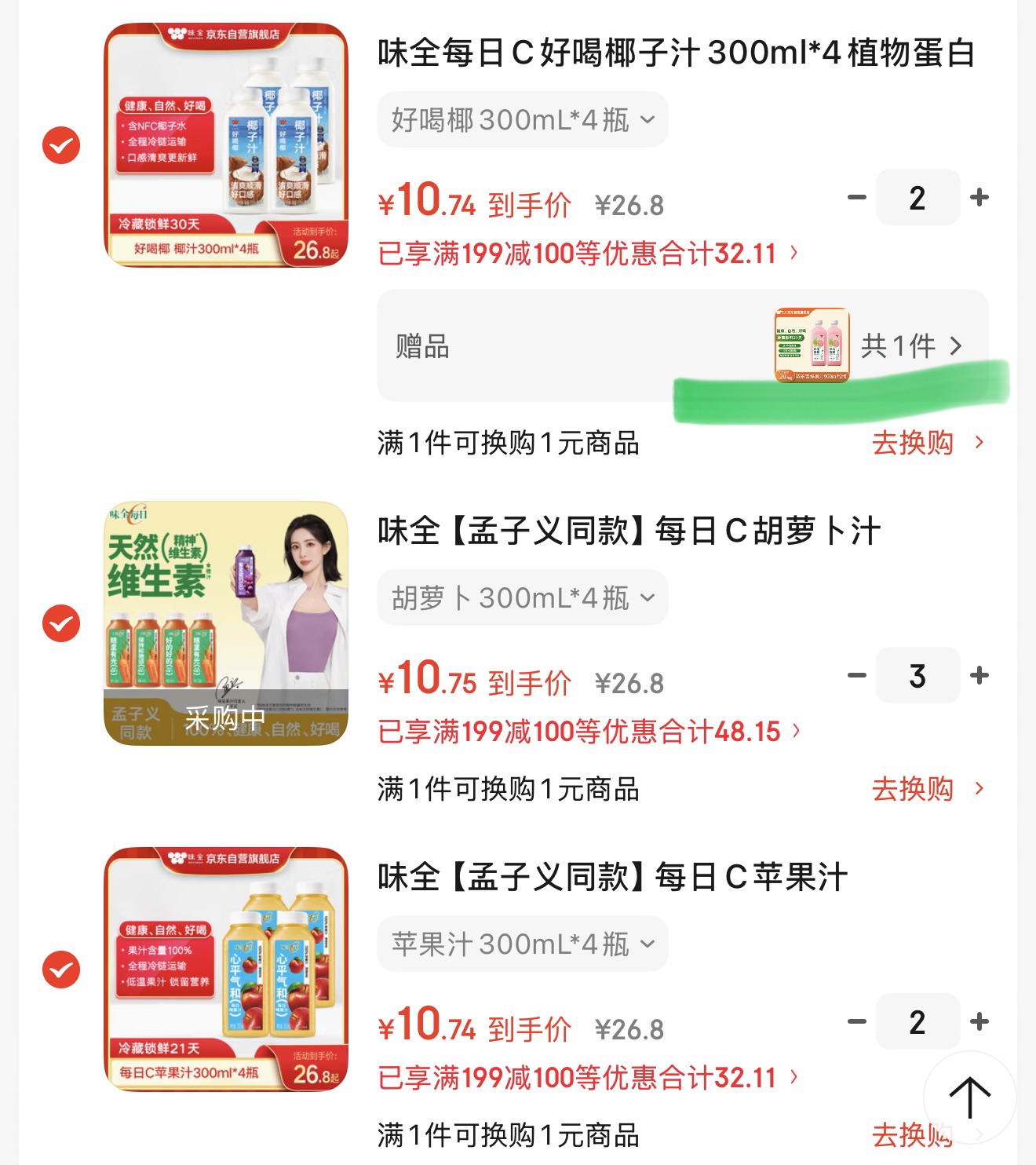Screen dimensions: 1036x1165
Task: Decrease 椰子汁 quantity with the minus
Action: pos(857,197)
